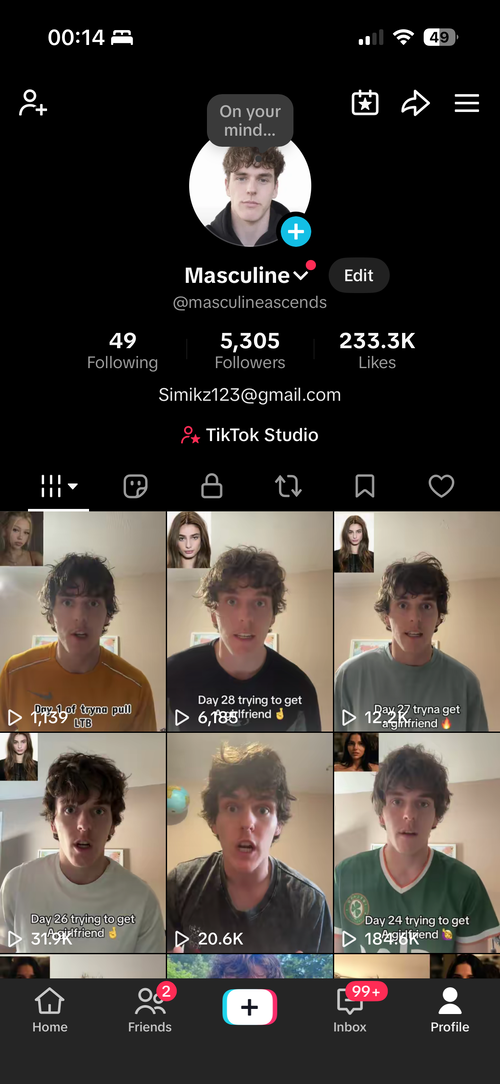This screenshot has width=500, height=1084.
Task: Open the events calendar star icon
Action: (x=364, y=103)
